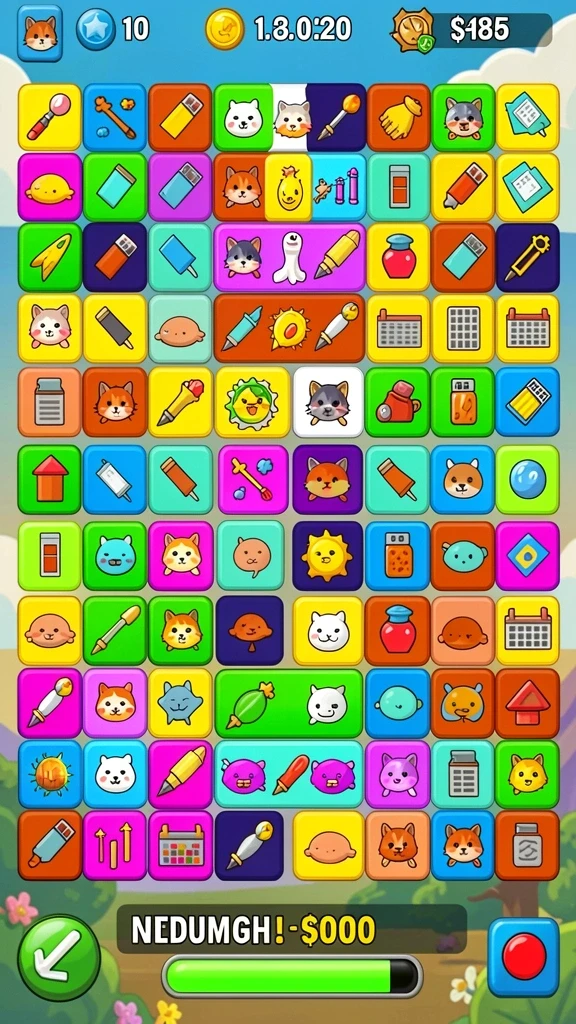576x1024 pixels.
Task: Tap the fox on purple tile
Action: 327,479
